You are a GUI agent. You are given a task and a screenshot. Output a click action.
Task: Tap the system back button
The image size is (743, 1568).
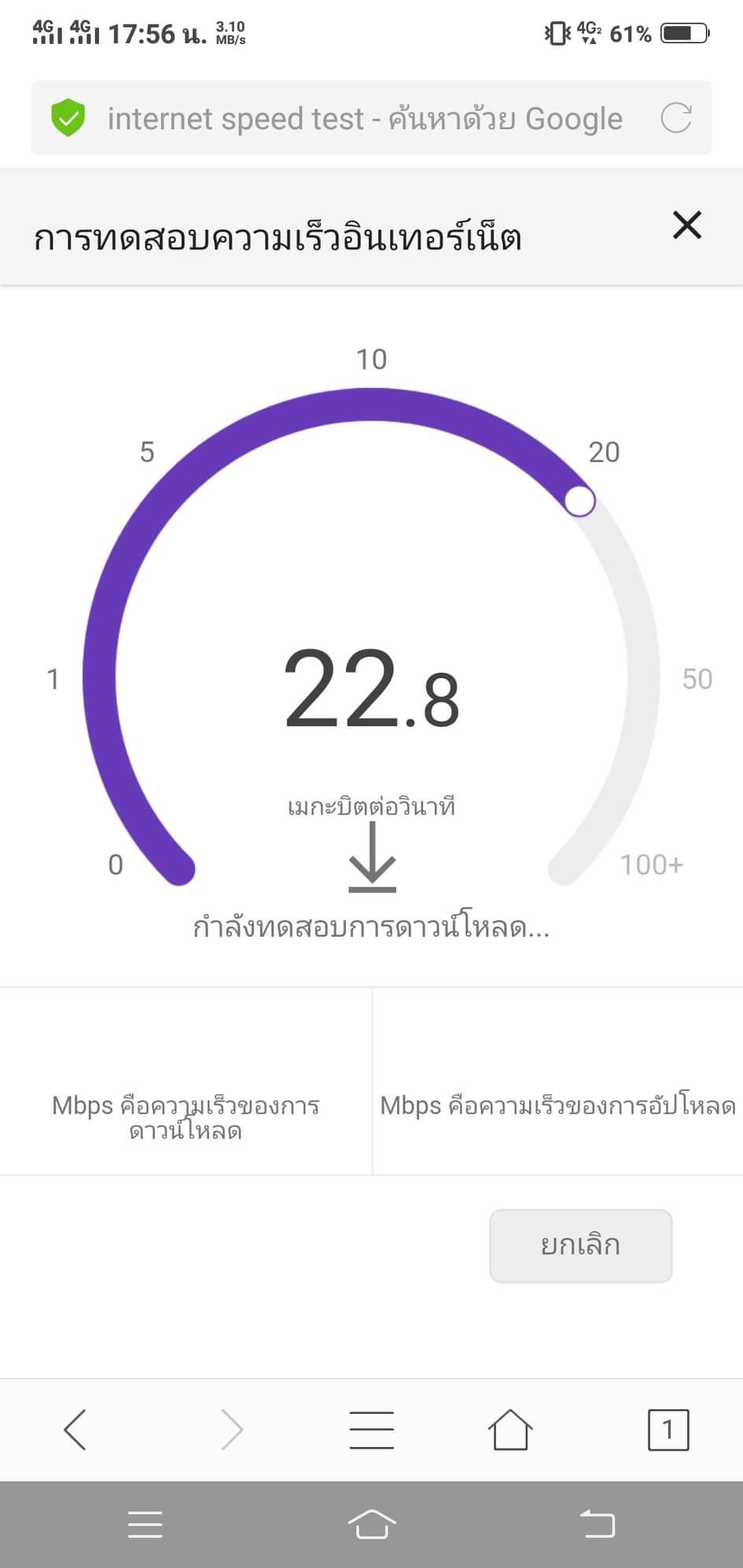(x=598, y=1524)
